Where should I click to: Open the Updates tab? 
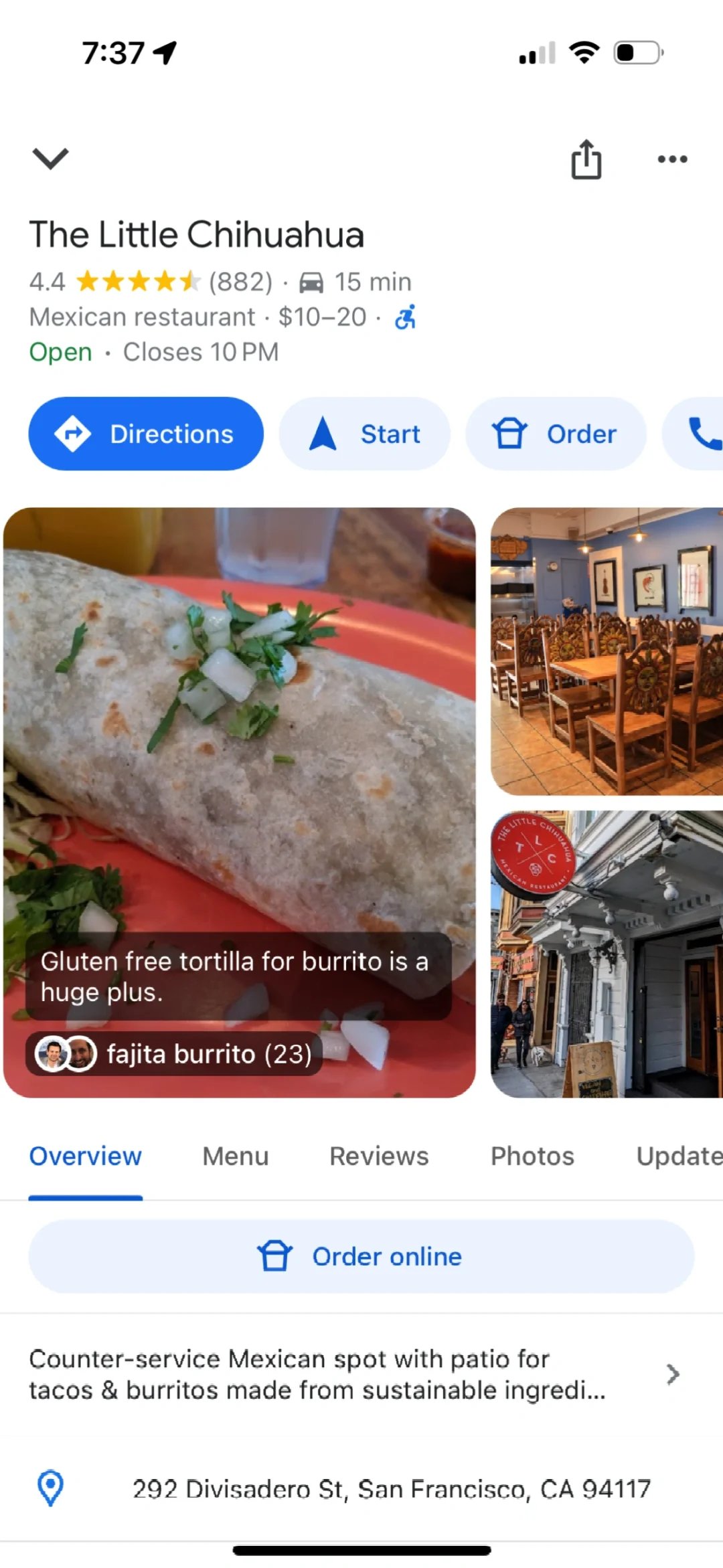coord(678,1156)
